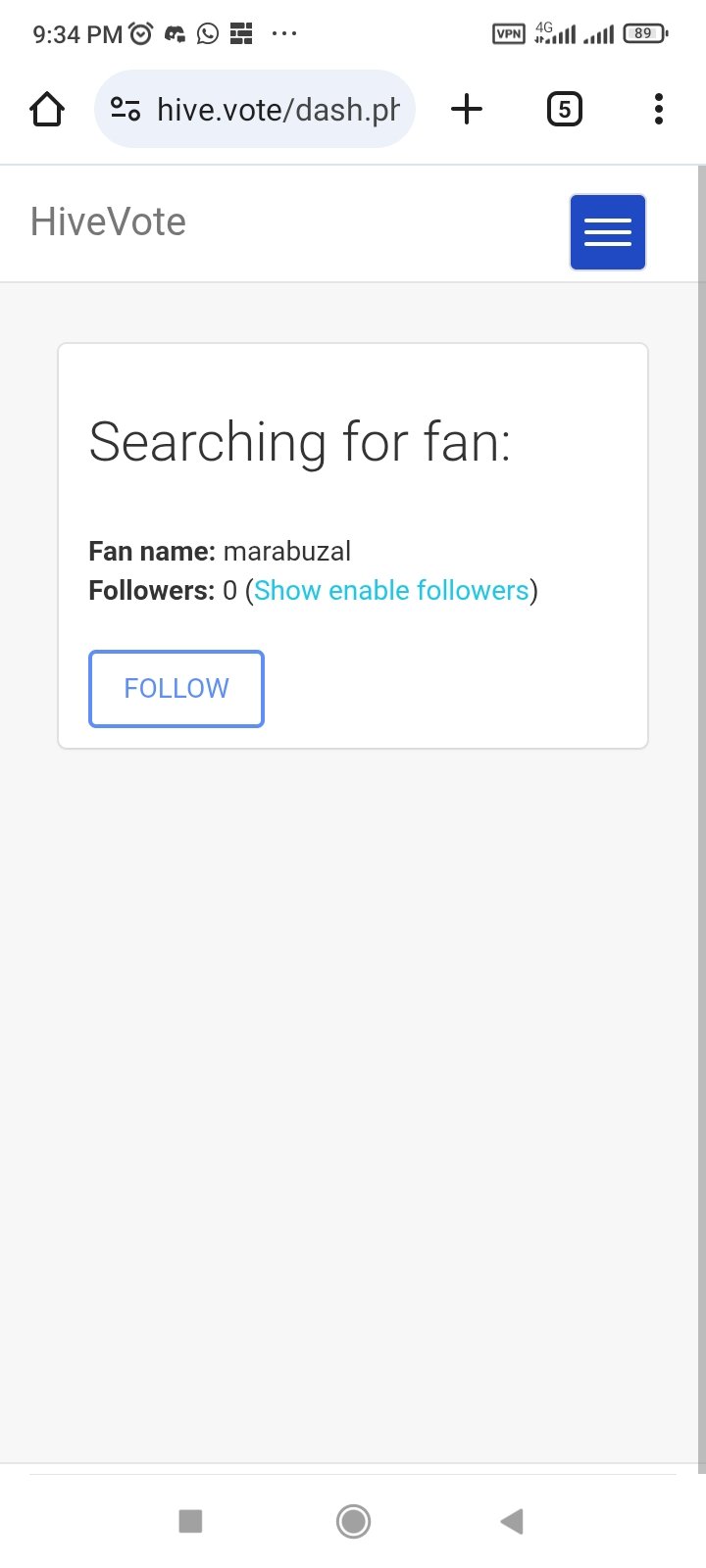View the open tabs switcher
The width and height of the screenshot is (706, 1568).
(x=564, y=109)
